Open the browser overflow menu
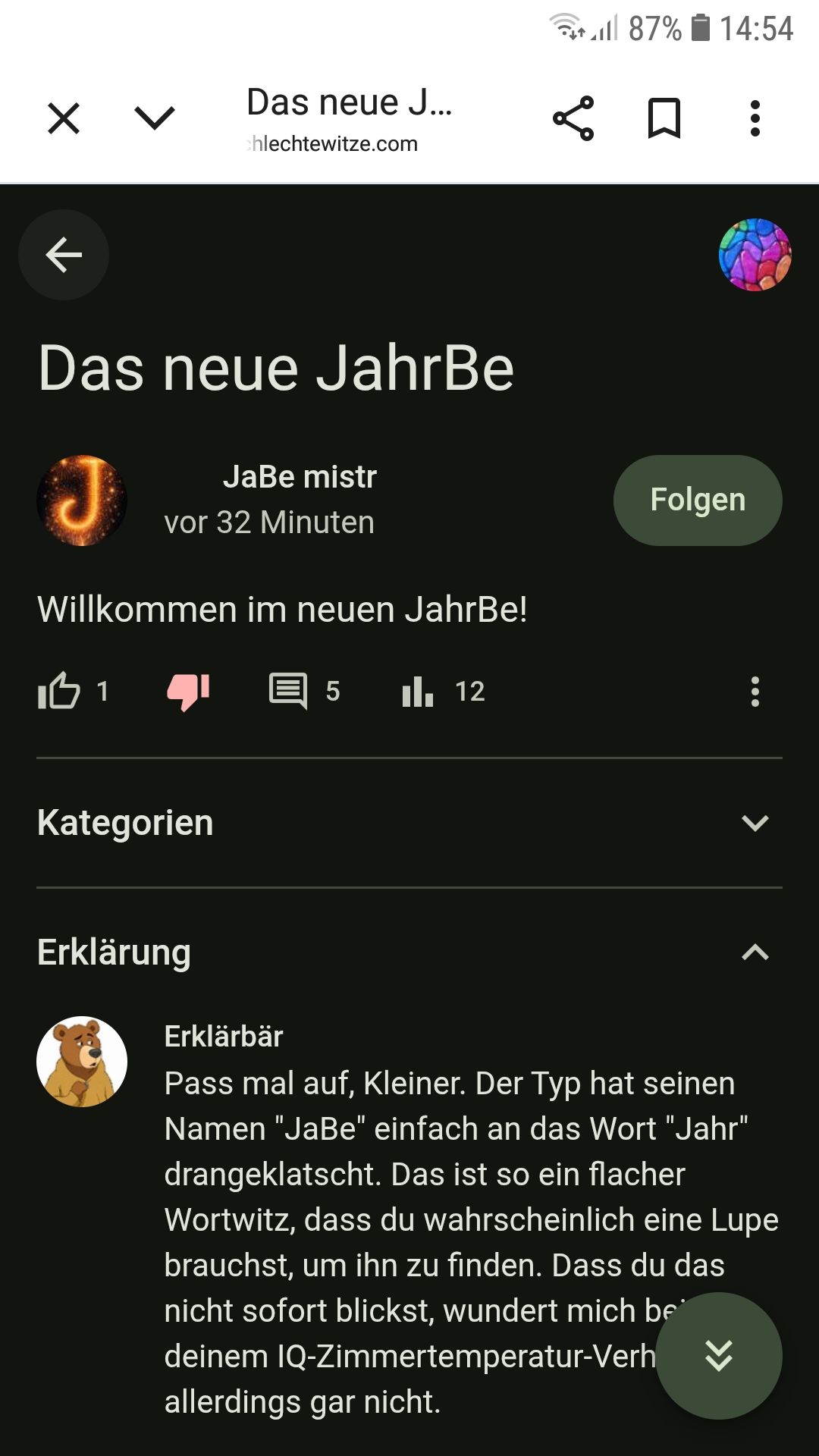The width and height of the screenshot is (819, 1456). pos(755,119)
